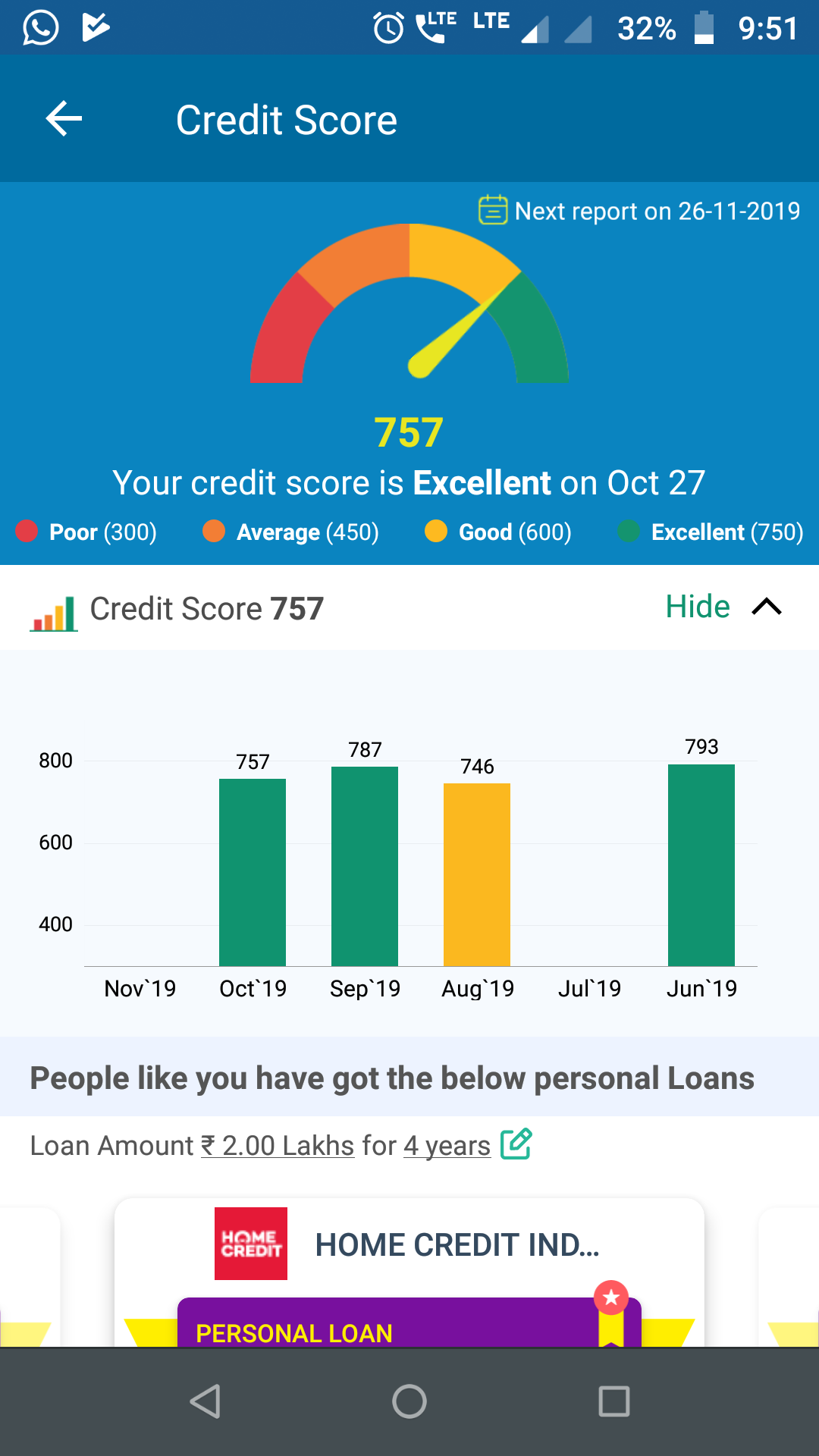819x1456 pixels.
Task: Go back using the app bar arrow
Action: coord(64,119)
